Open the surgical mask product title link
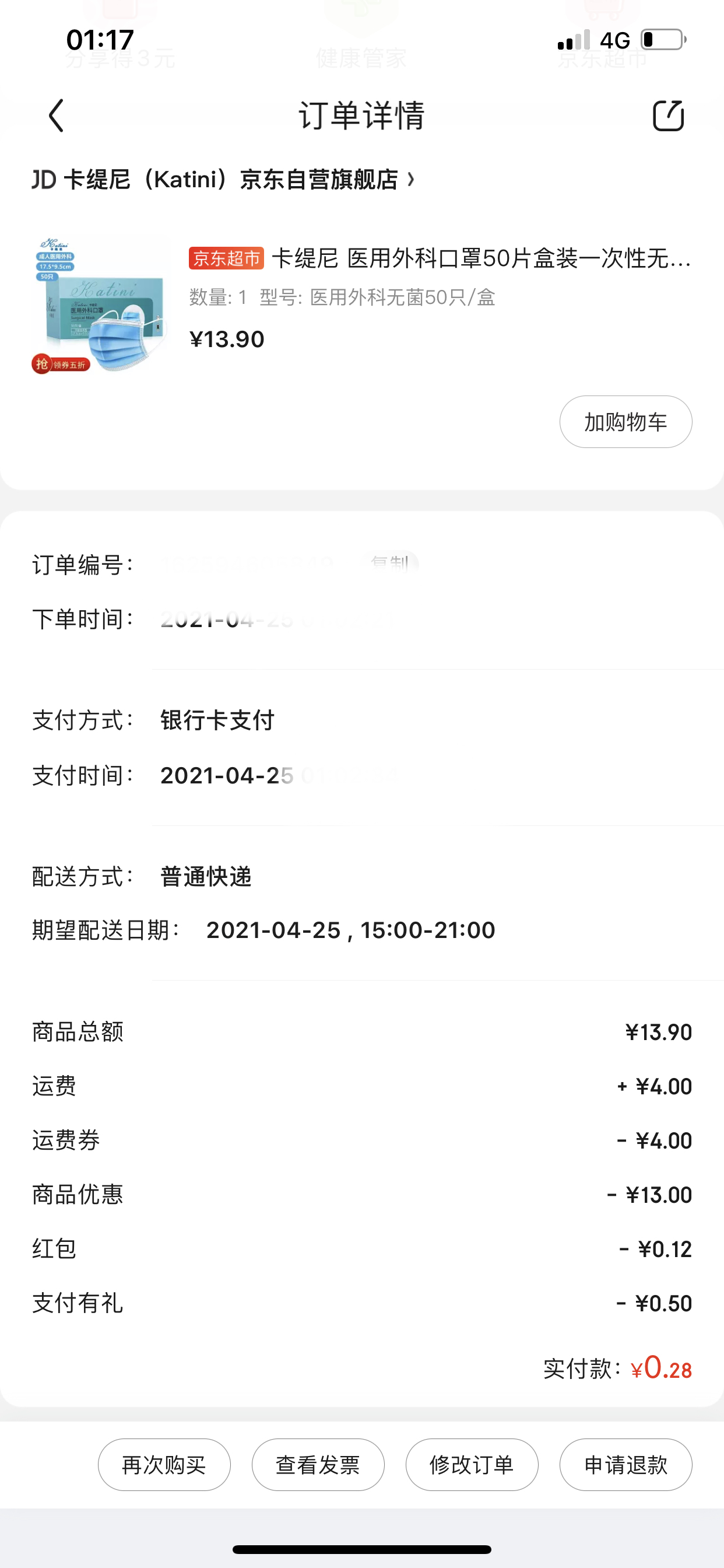724x1568 pixels. 481,258
